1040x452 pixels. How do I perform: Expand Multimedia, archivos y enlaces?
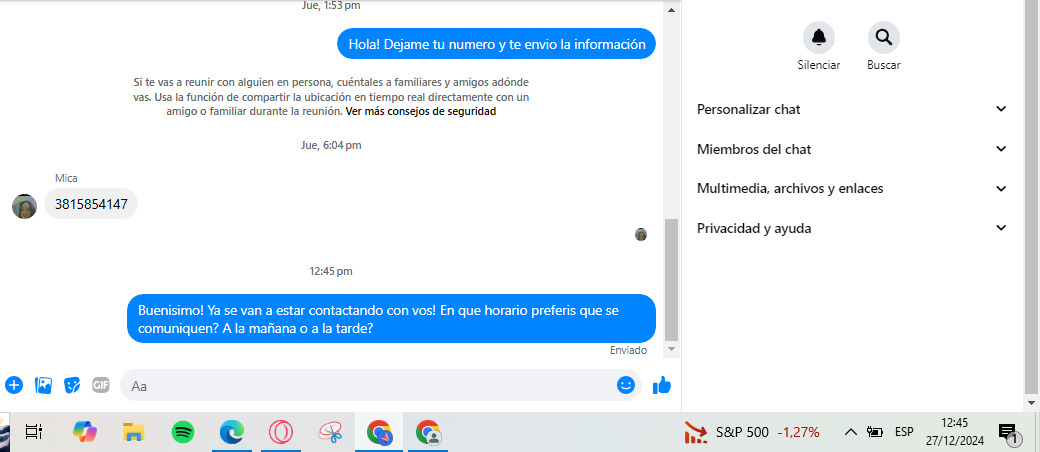(850, 188)
